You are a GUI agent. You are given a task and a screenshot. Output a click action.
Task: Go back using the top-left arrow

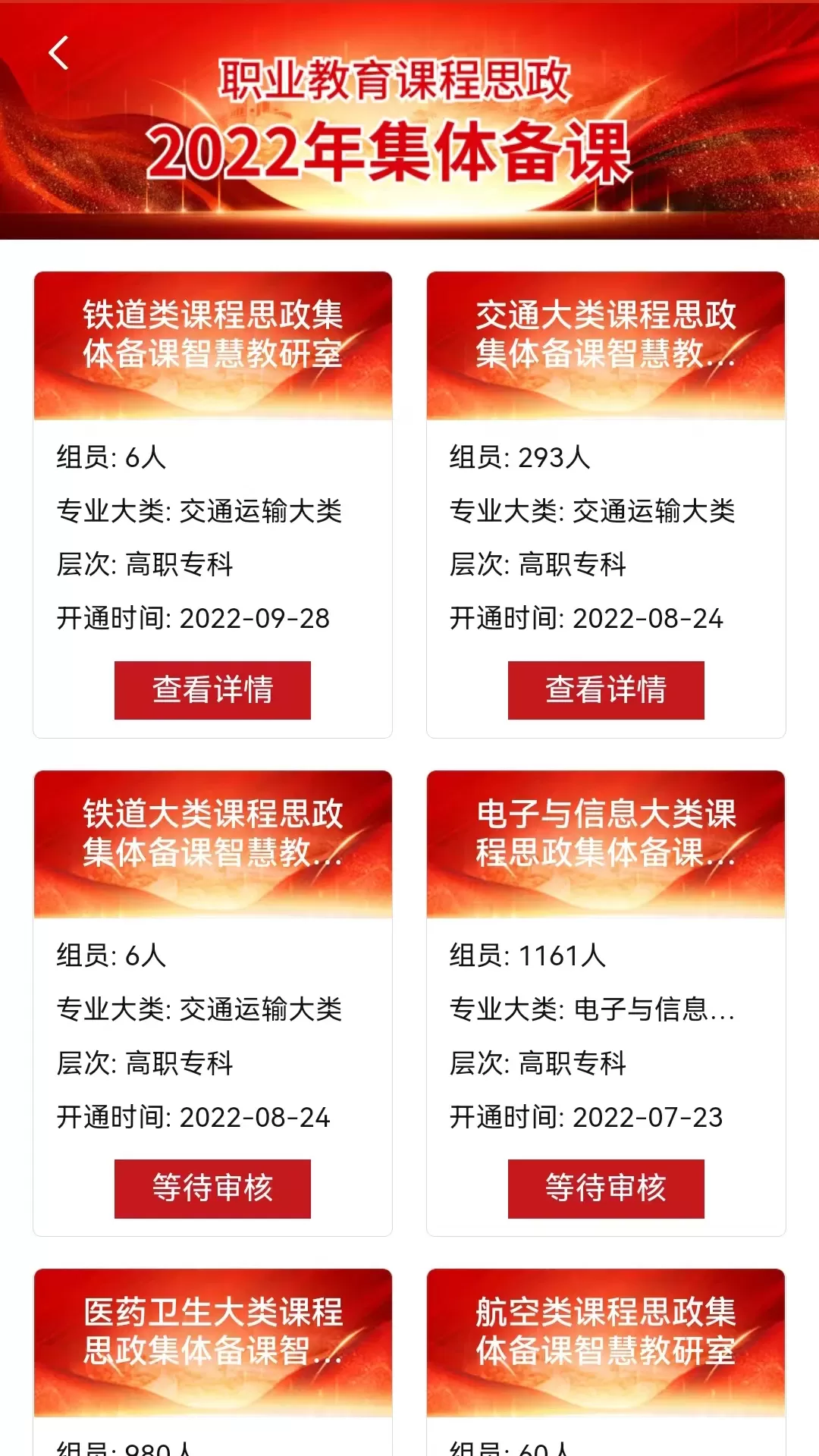[58, 53]
